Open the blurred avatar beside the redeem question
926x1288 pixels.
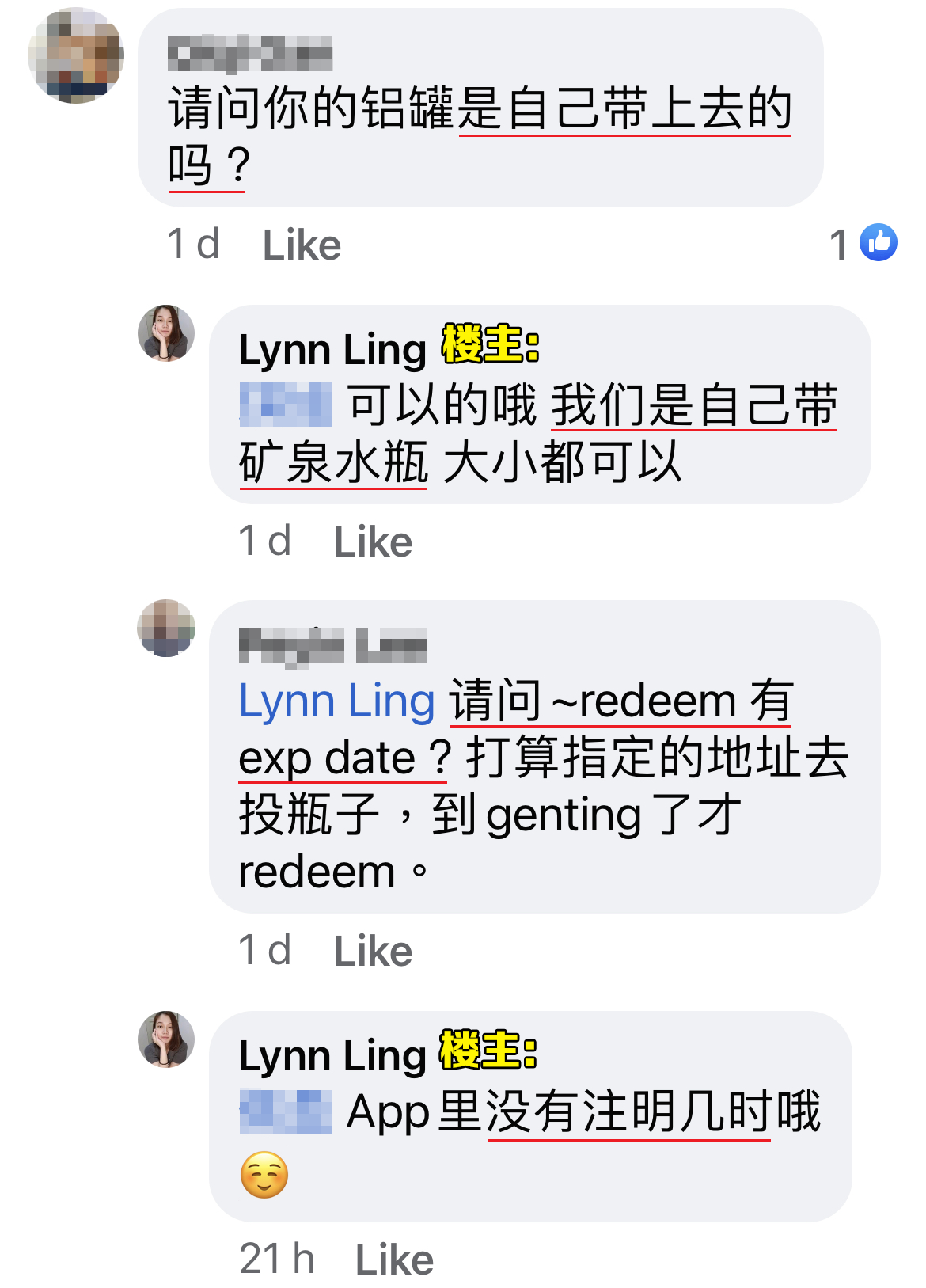click(x=166, y=629)
